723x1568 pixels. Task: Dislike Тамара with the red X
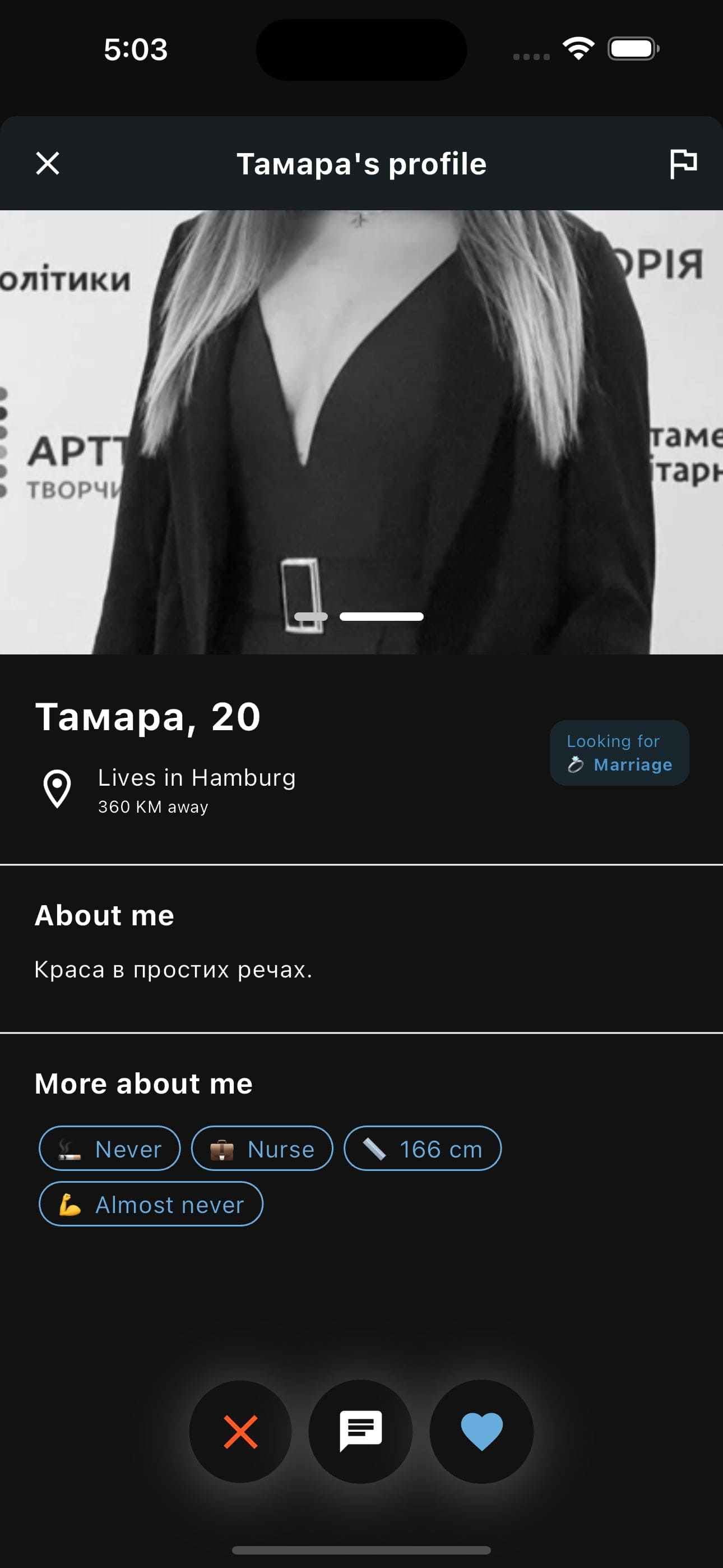(x=240, y=1431)
